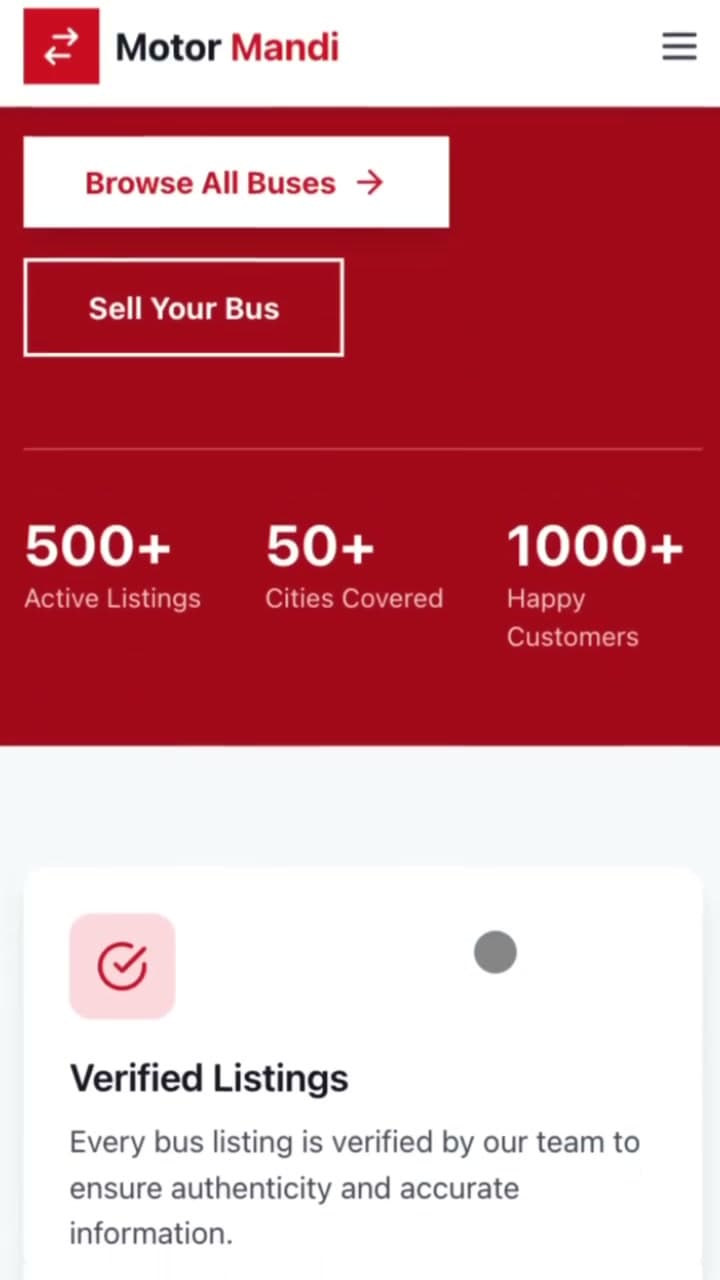
Task: Tap Browse All Buses button
Action: [236, 182]
